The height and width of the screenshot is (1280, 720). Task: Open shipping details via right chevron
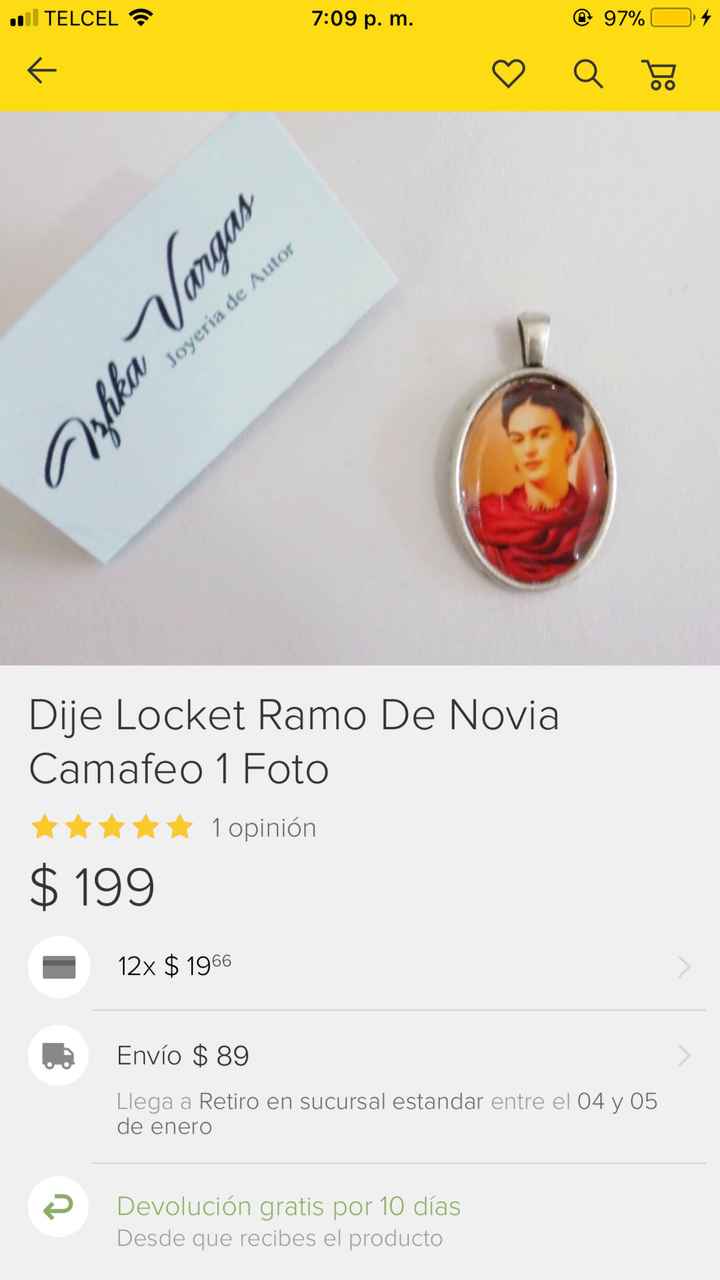pos(684,1056)
